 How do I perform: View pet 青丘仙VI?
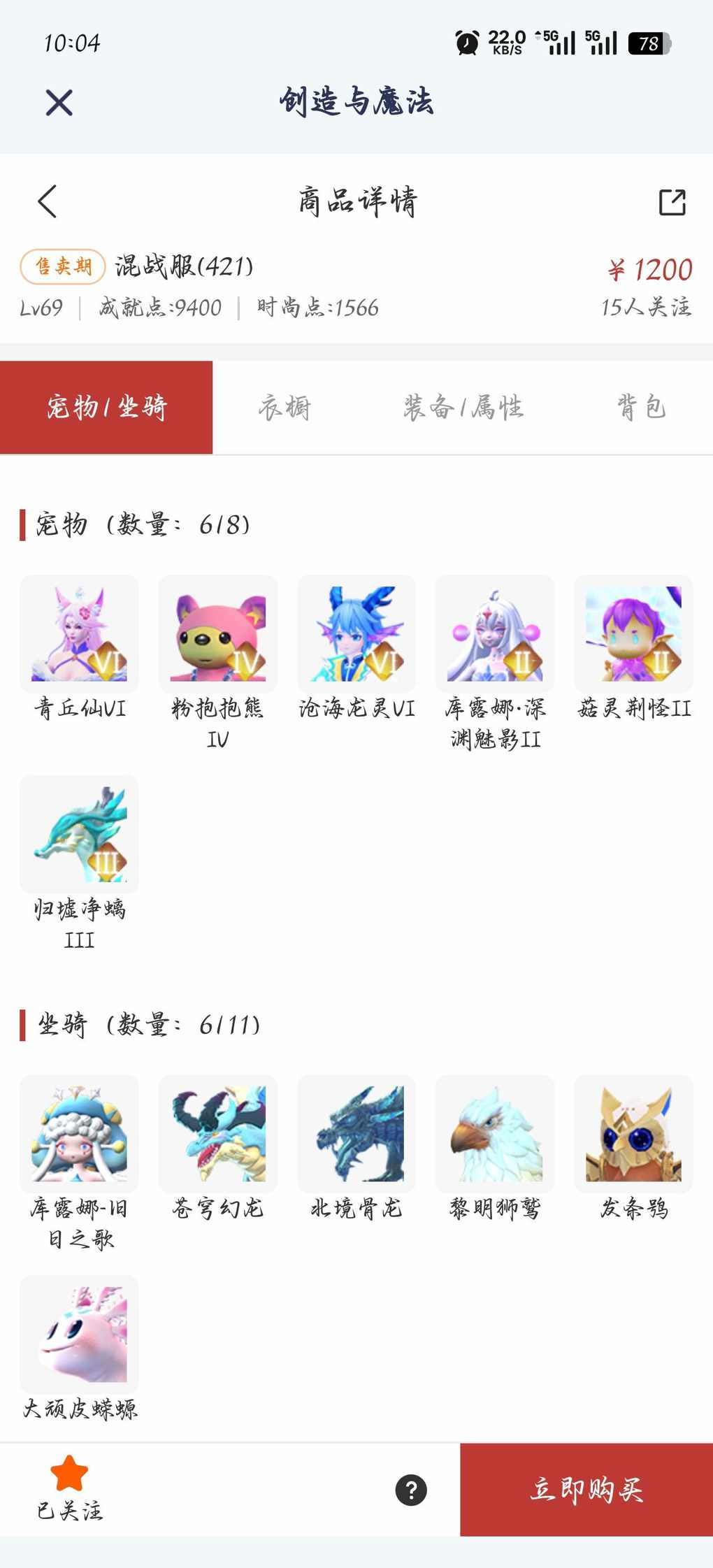click(x=79, y=634)
